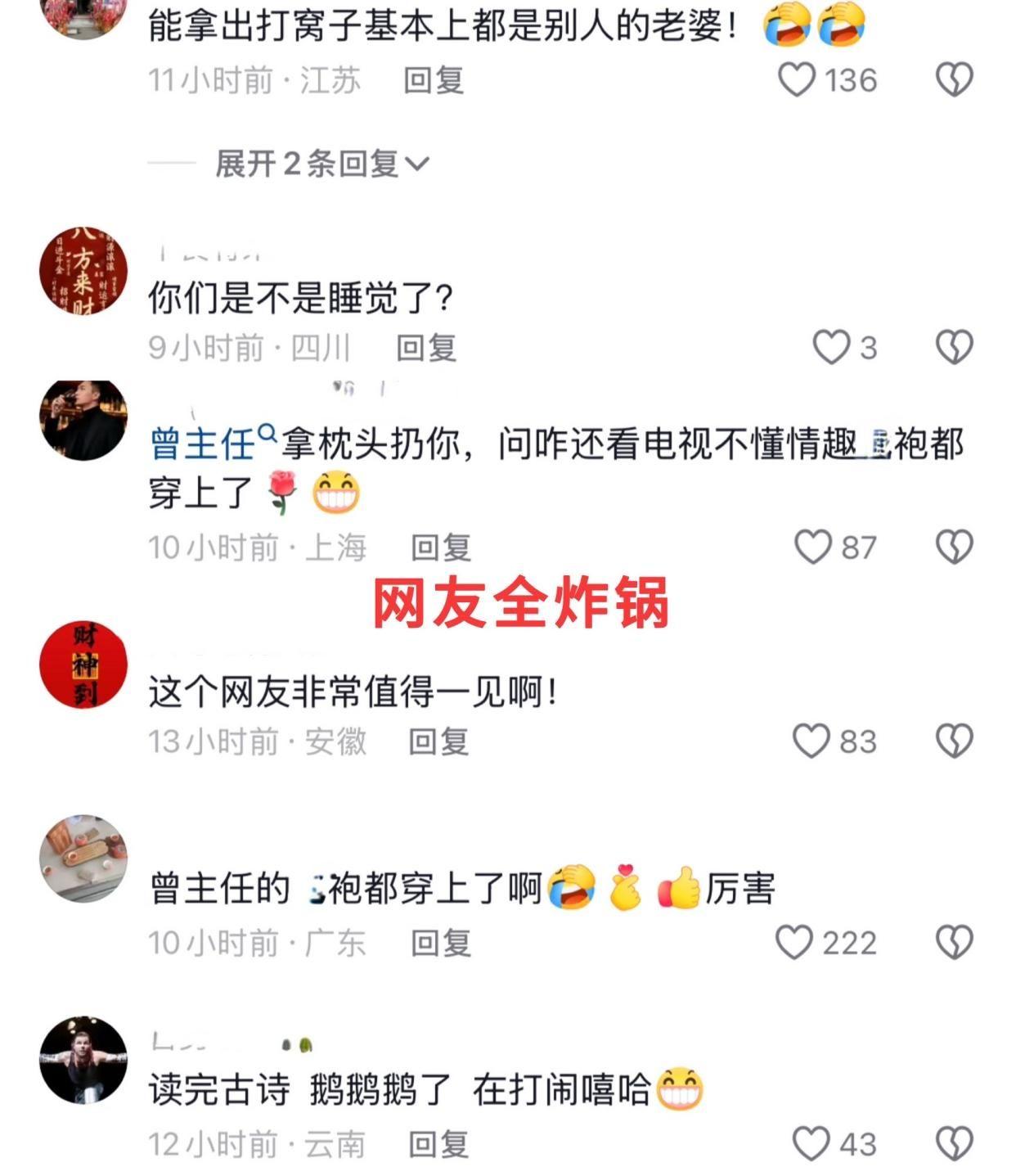
Task: Dislike the comment posted from 上海
Action: pyautogui.click(x=954, y=547)
